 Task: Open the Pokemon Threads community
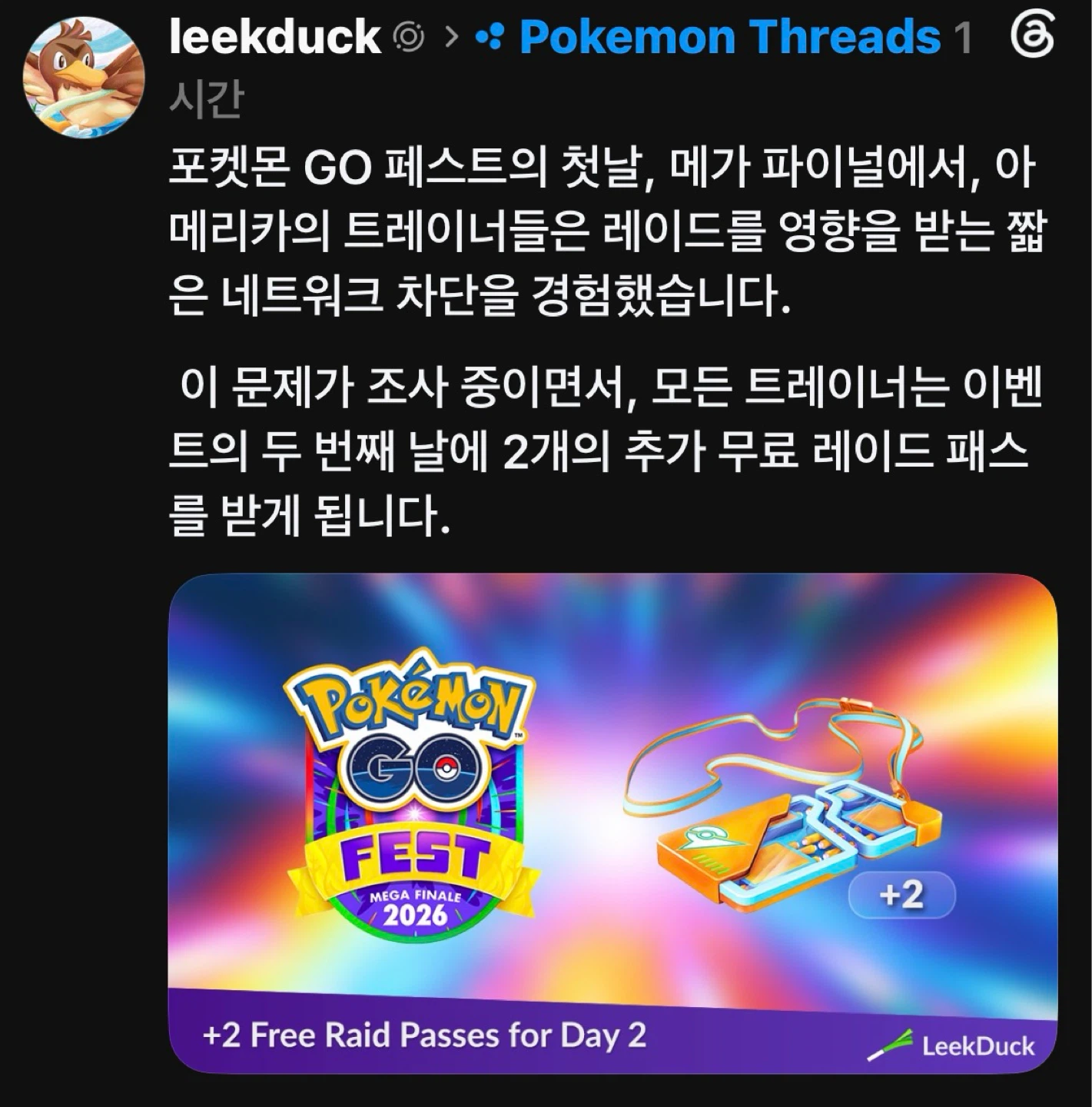click(x=709, y=36)
